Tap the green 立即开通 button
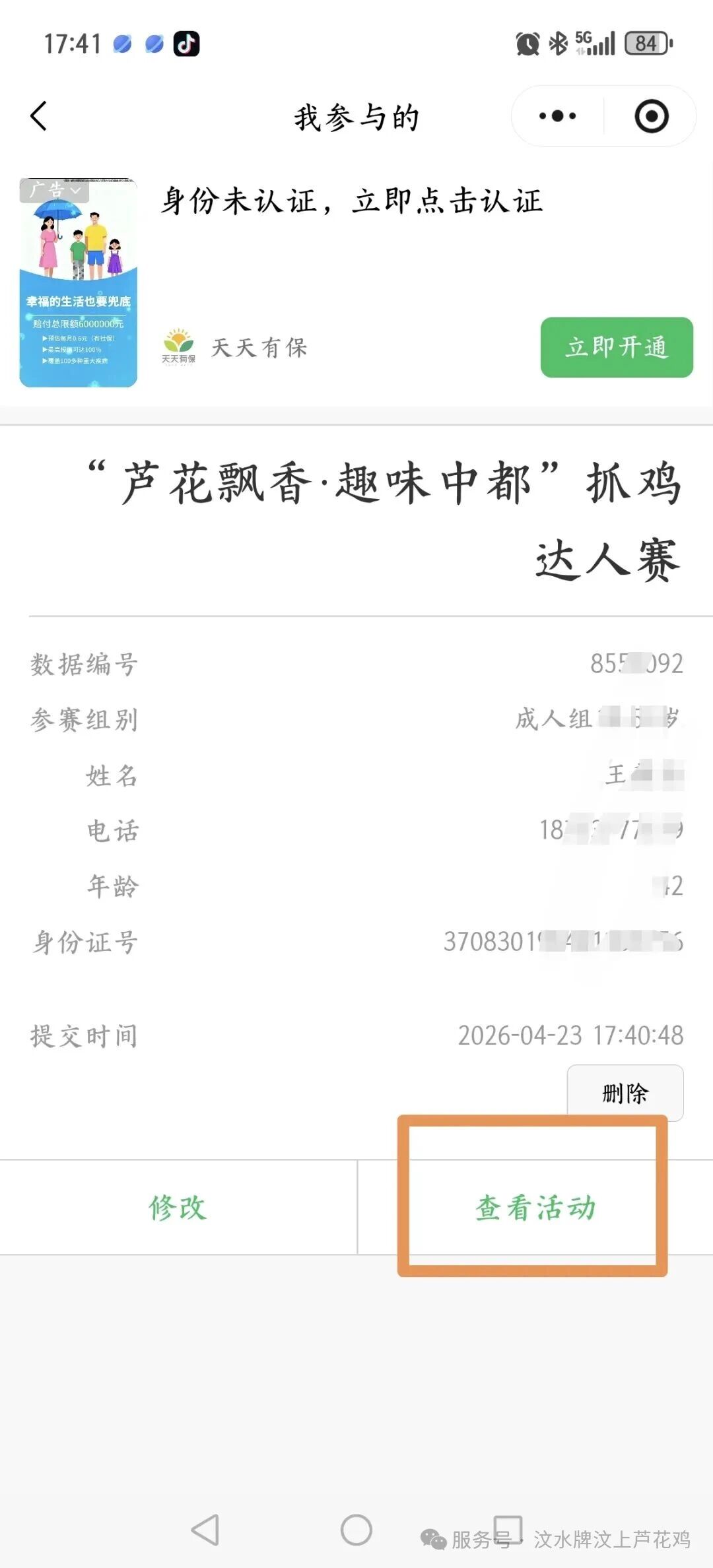Viewport: 713px width, 1568px height. 616,347
